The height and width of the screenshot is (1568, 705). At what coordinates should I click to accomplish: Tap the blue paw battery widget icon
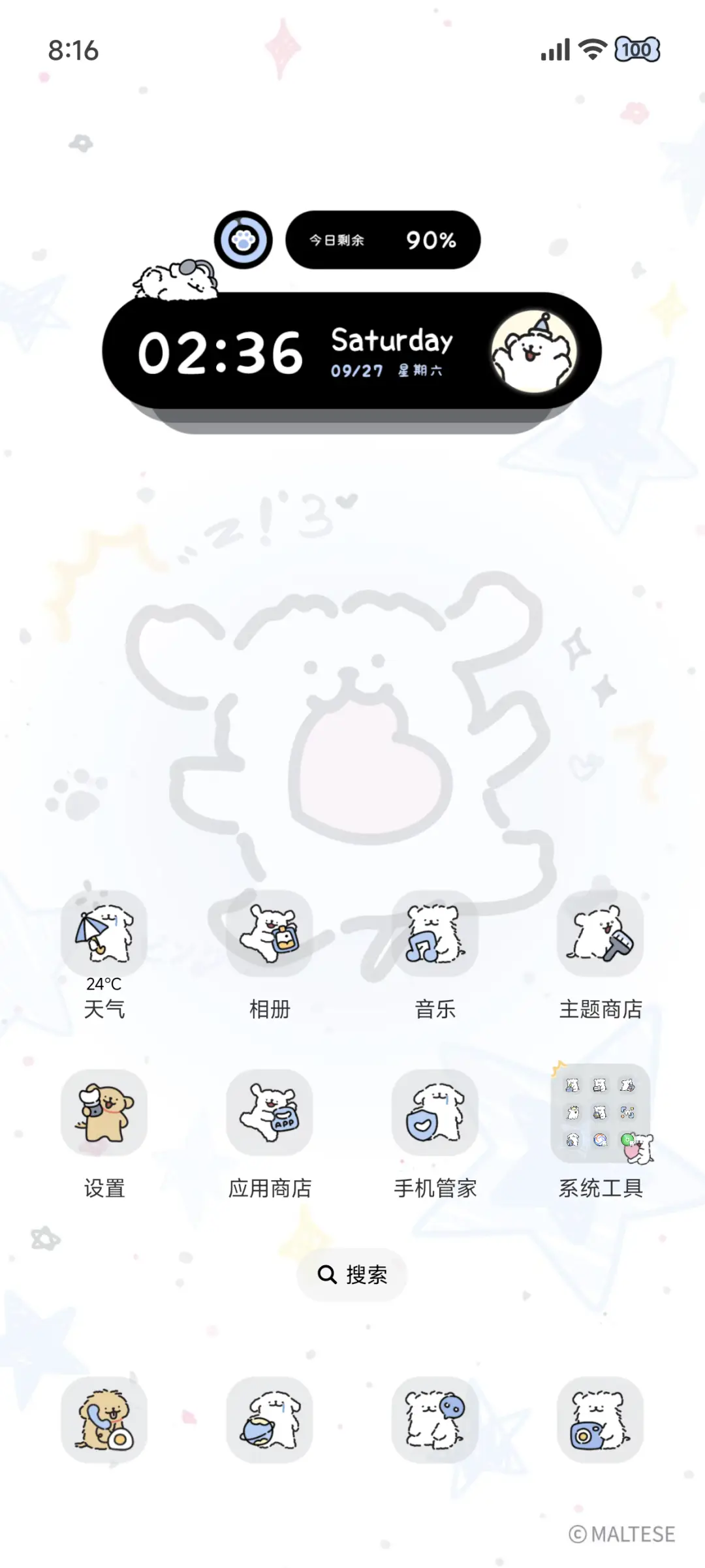pos(244,240)
